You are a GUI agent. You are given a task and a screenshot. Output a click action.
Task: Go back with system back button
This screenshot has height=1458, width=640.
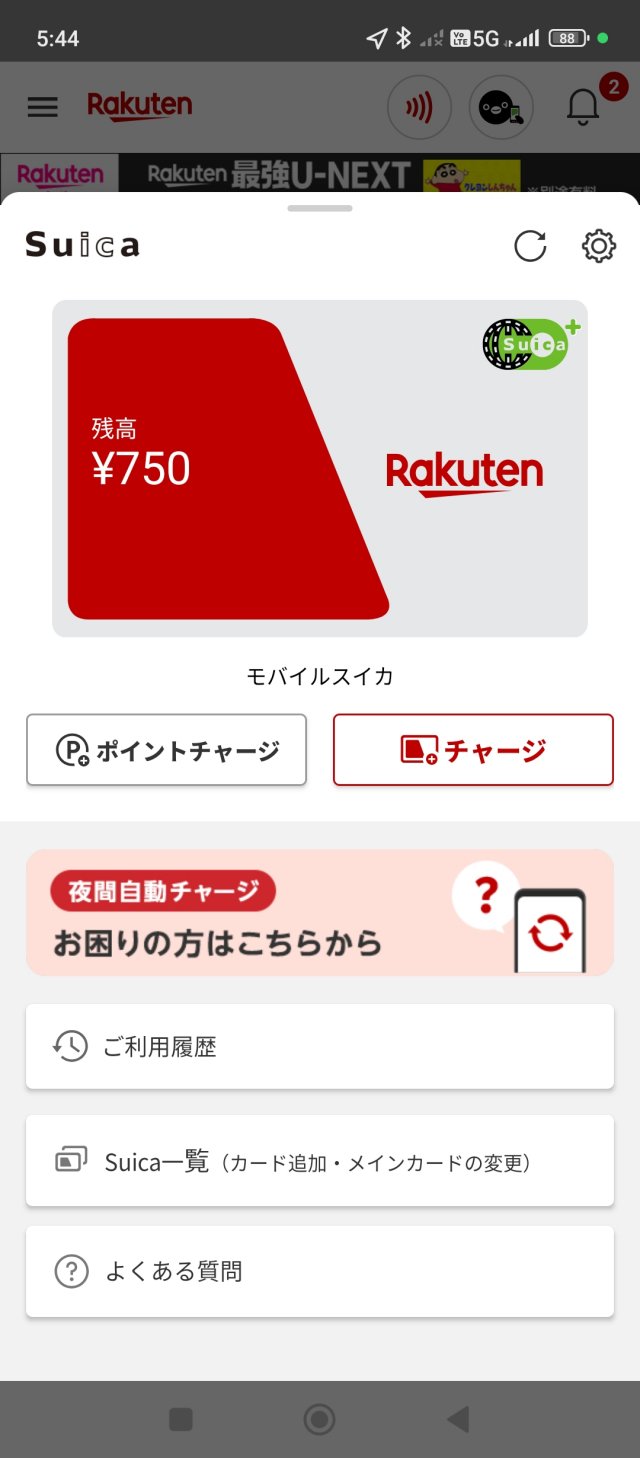[458, 1418]
